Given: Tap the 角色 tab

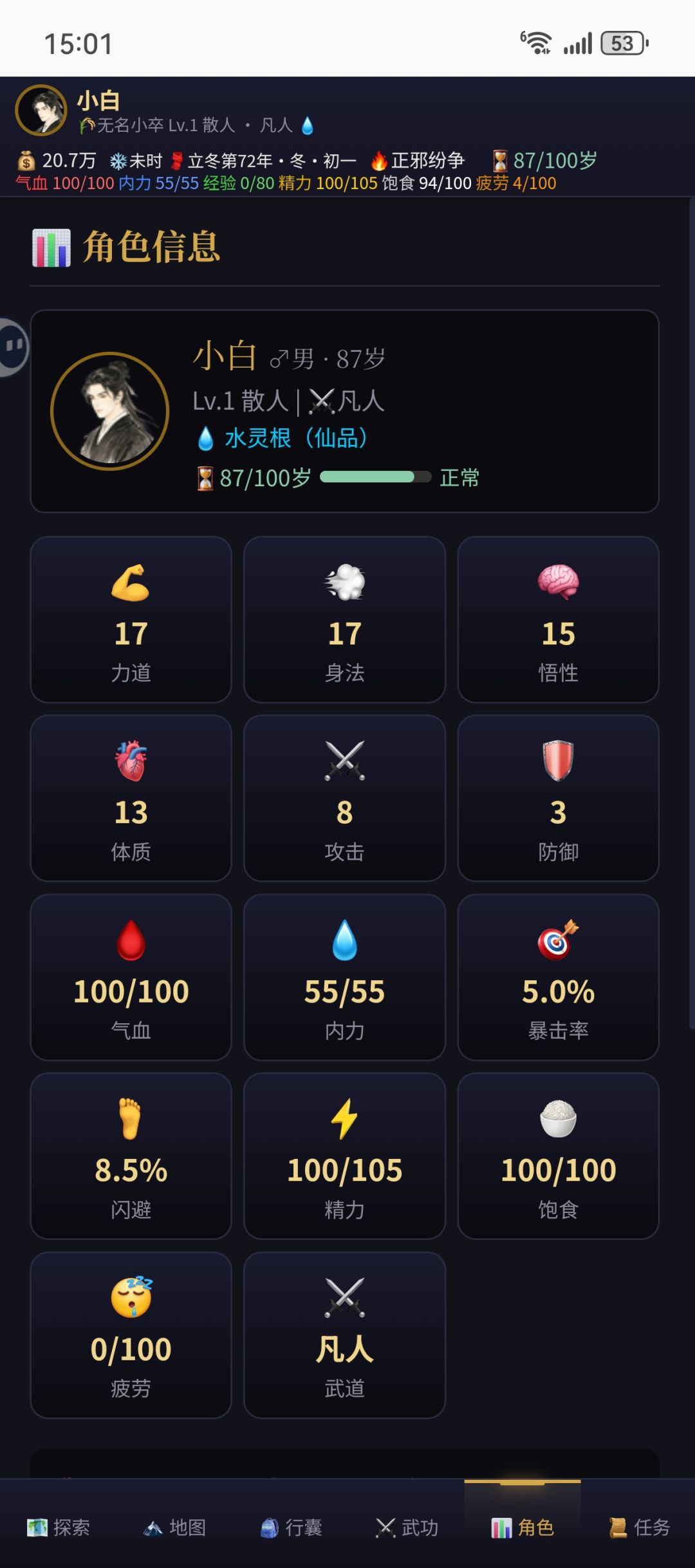Looking at the screenshot, I should pyautogui.click(x=523, y=1527).
